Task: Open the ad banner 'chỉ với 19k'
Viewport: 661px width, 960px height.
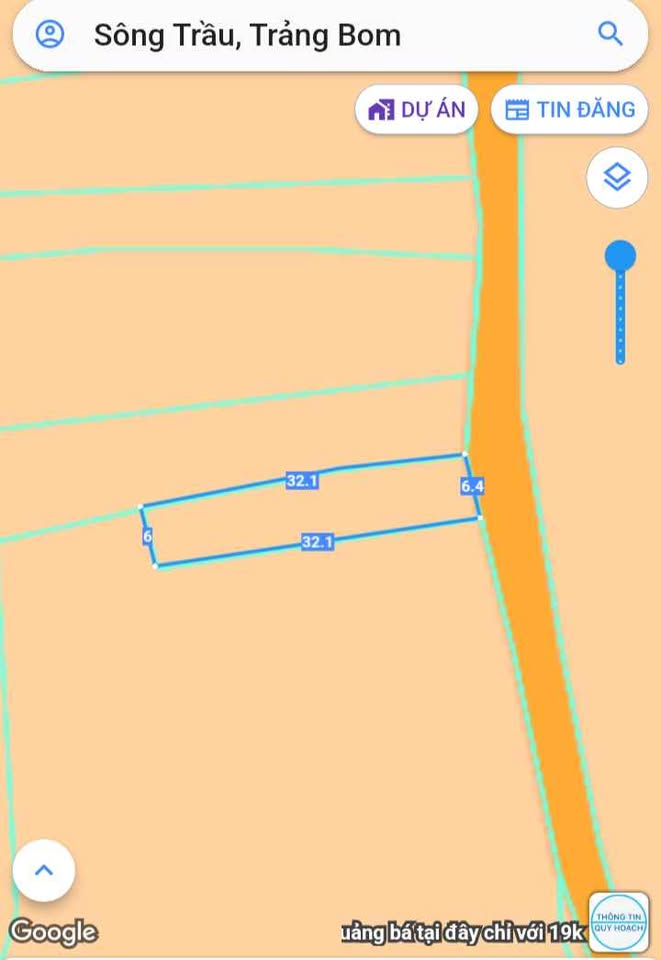Action: [462, 932]
